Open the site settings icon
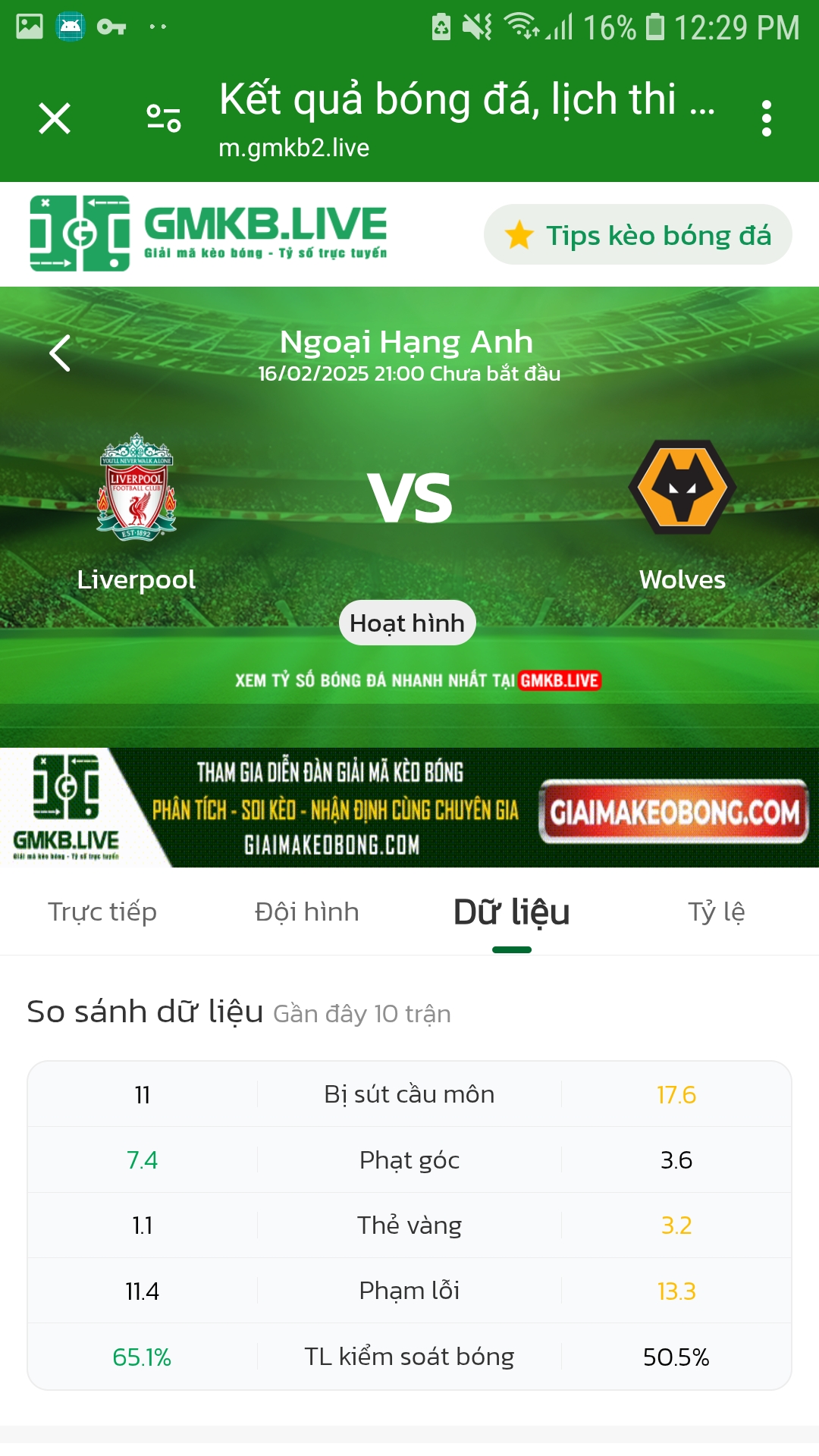The width and height of the screenshot is (819, 1456). point(164,119)
